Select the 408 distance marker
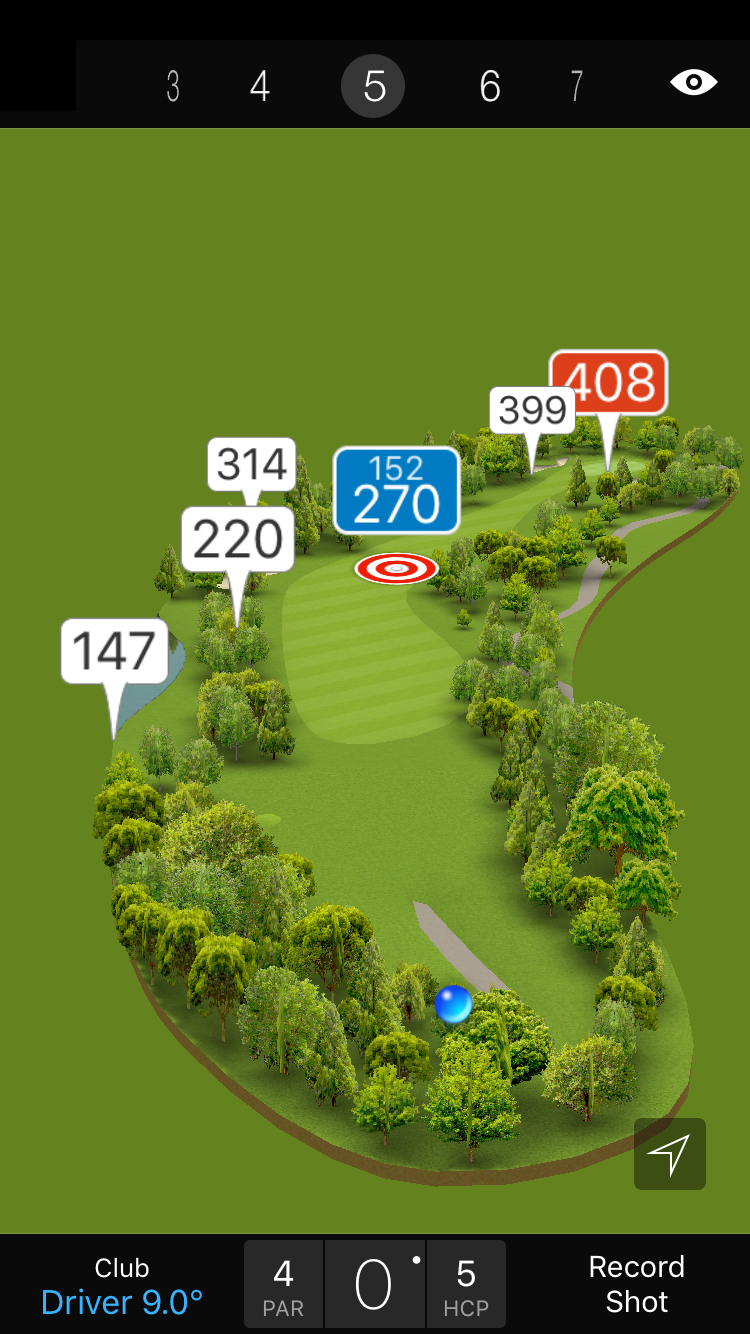 click(608, 382)
